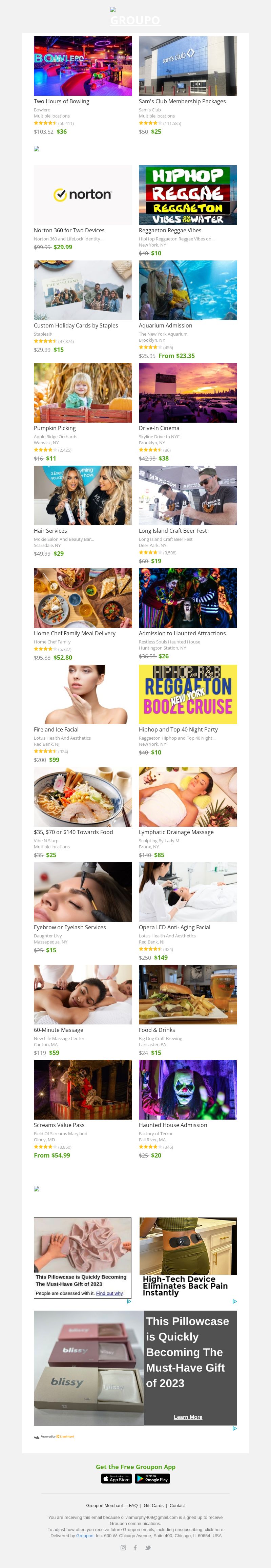View the Drive-In Cinema offer

point(188,393)
